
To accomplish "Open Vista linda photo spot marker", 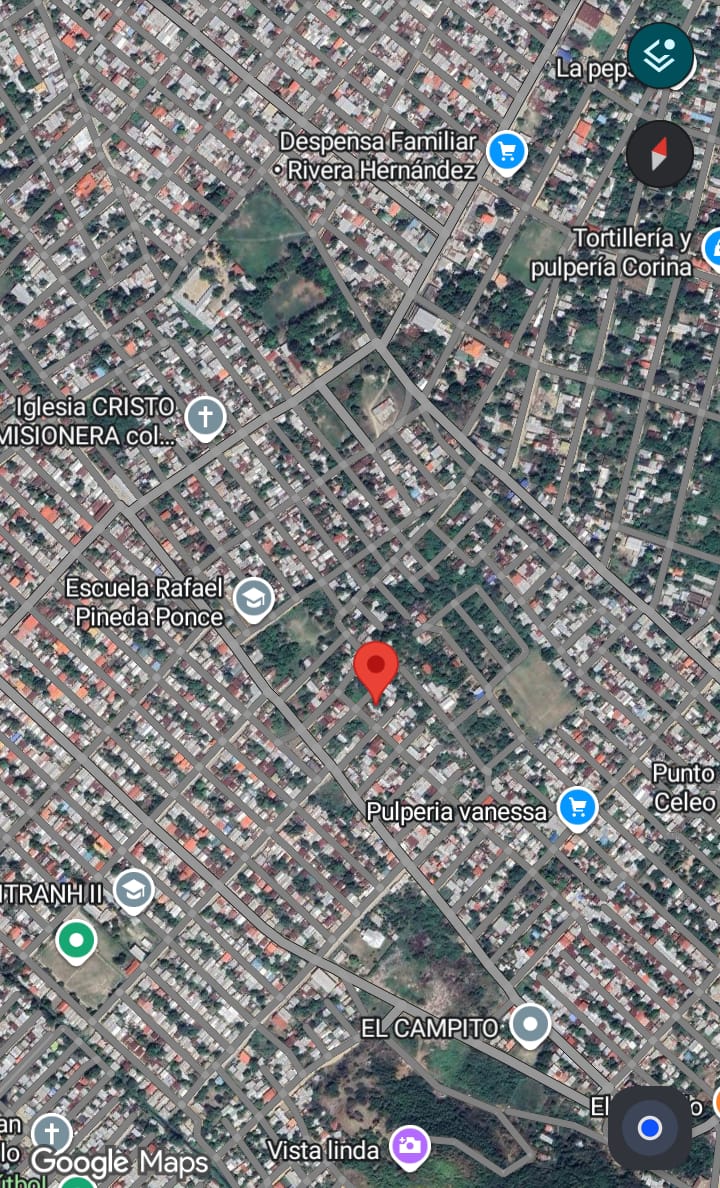I will pos(410,1146).
